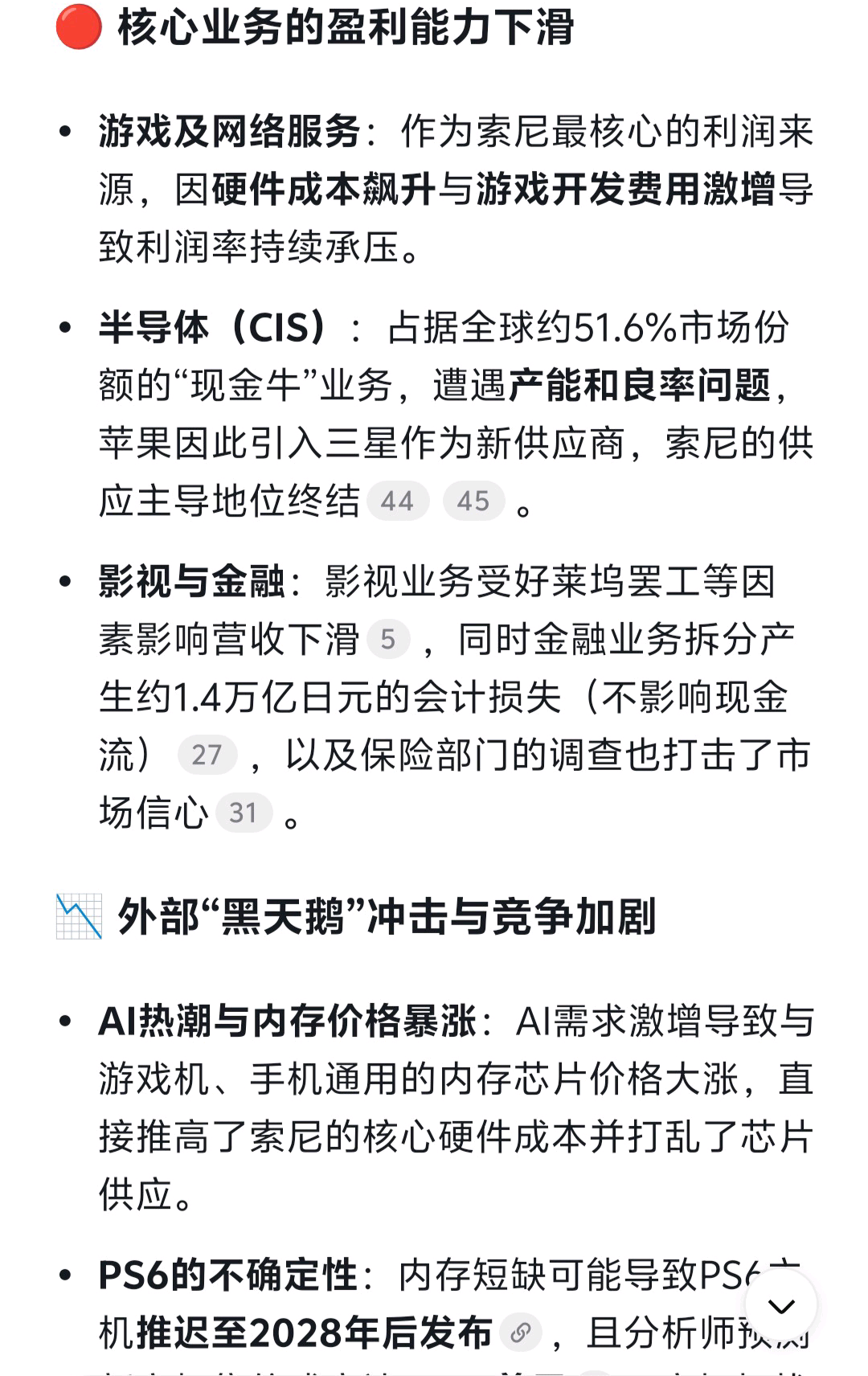Screen dimensions: 868x1376
Task: Open the link icon after 推迟至2028年后发布
Action: pyautogui.click(x=521, y=1333)
